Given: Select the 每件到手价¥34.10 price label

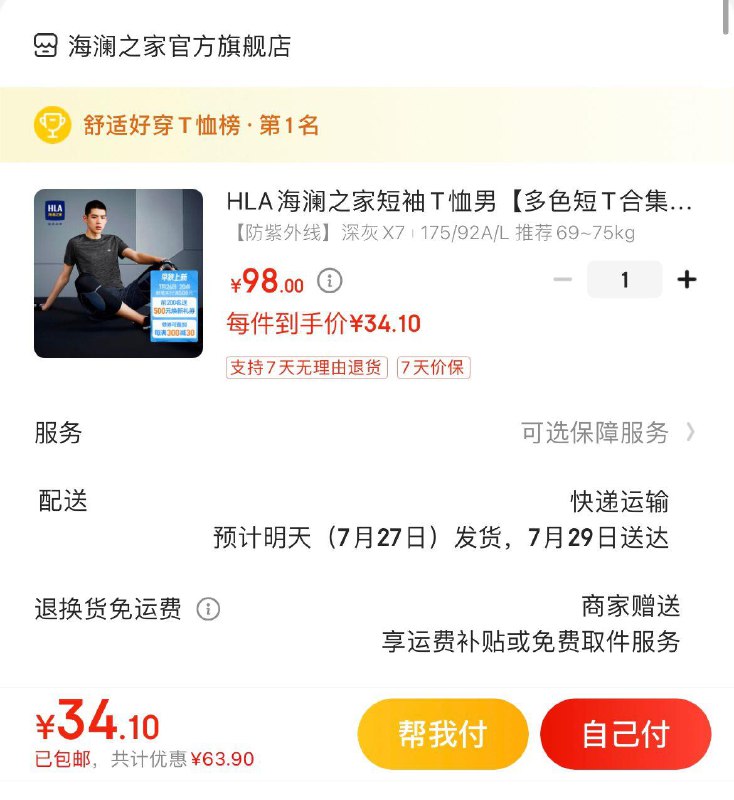Looking at the screenshot, I should 320,324.
